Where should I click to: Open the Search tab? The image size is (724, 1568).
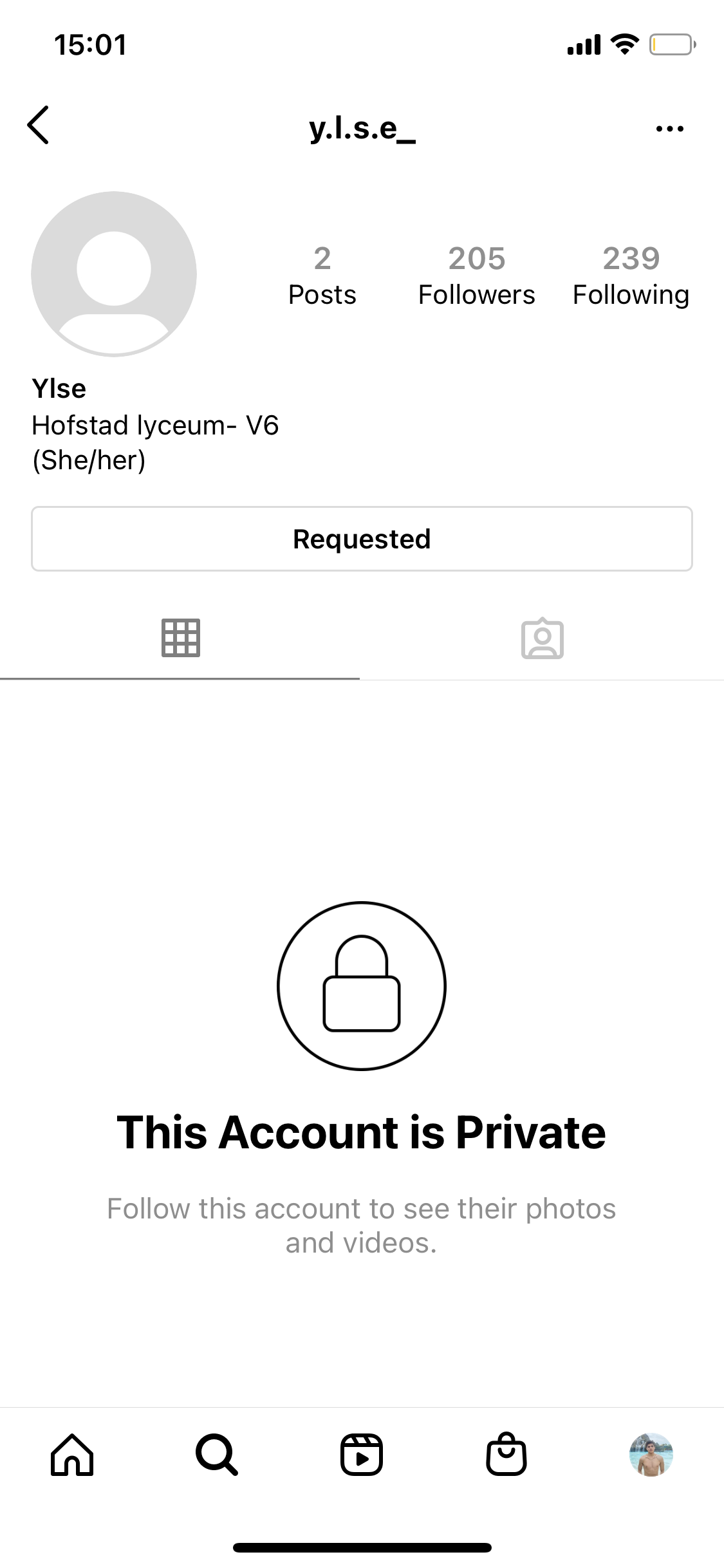pyautogui.click(x=217, y=1455)
